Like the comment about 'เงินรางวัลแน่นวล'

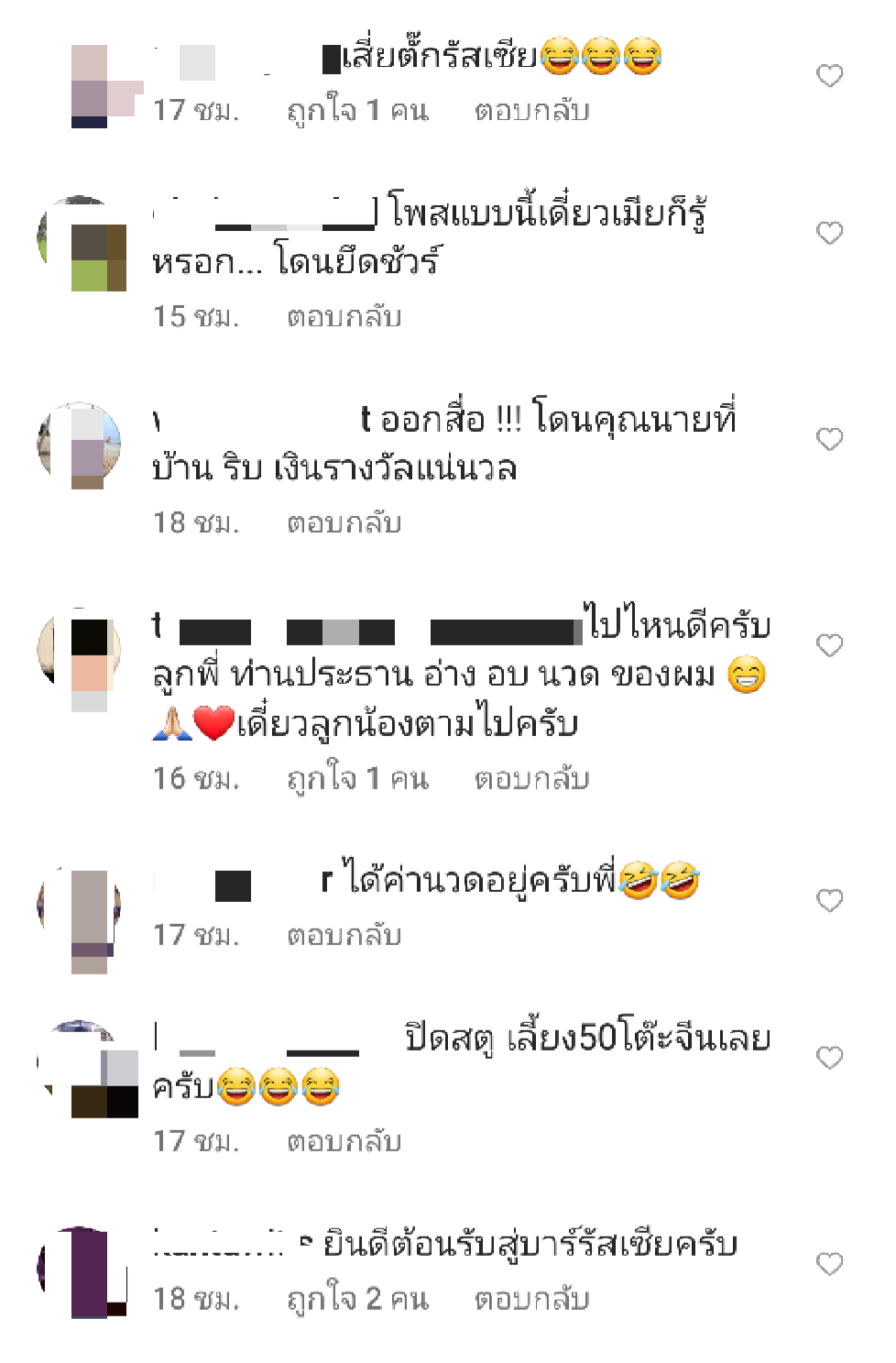tap(829, 440)
